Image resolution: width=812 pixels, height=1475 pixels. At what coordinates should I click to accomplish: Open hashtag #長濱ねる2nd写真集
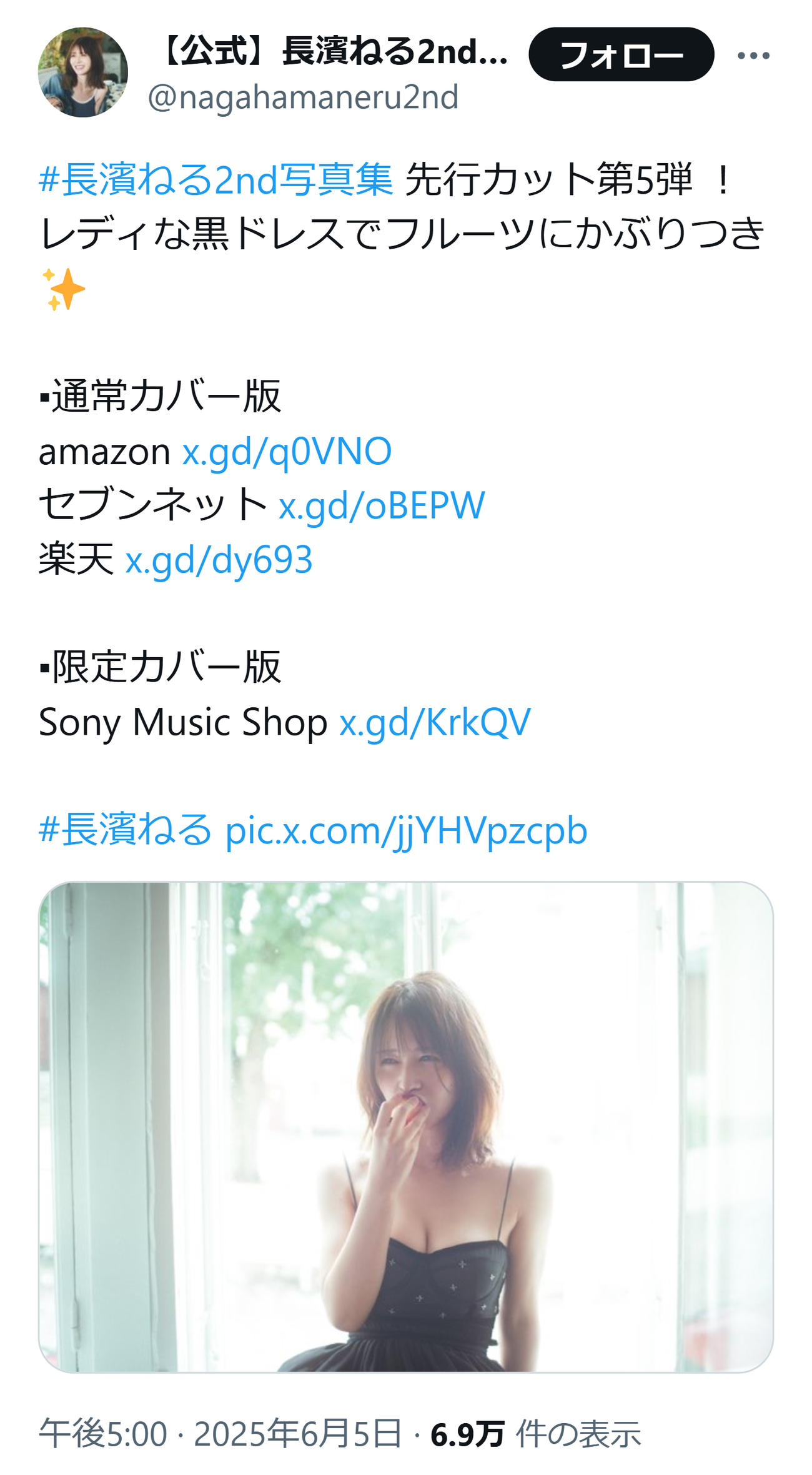(215, 179)
